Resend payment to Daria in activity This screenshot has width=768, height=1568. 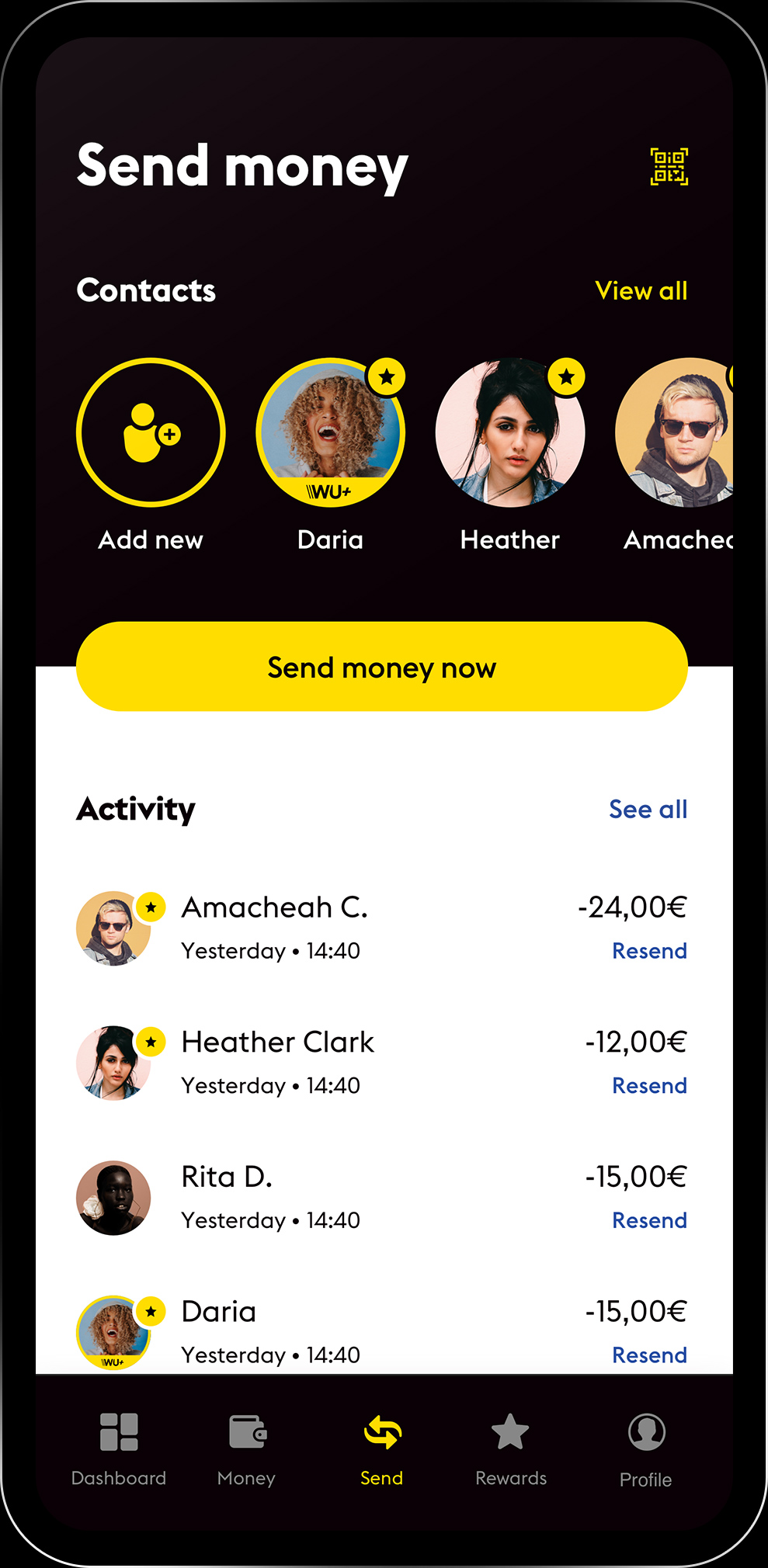[x=649, y=1355]
